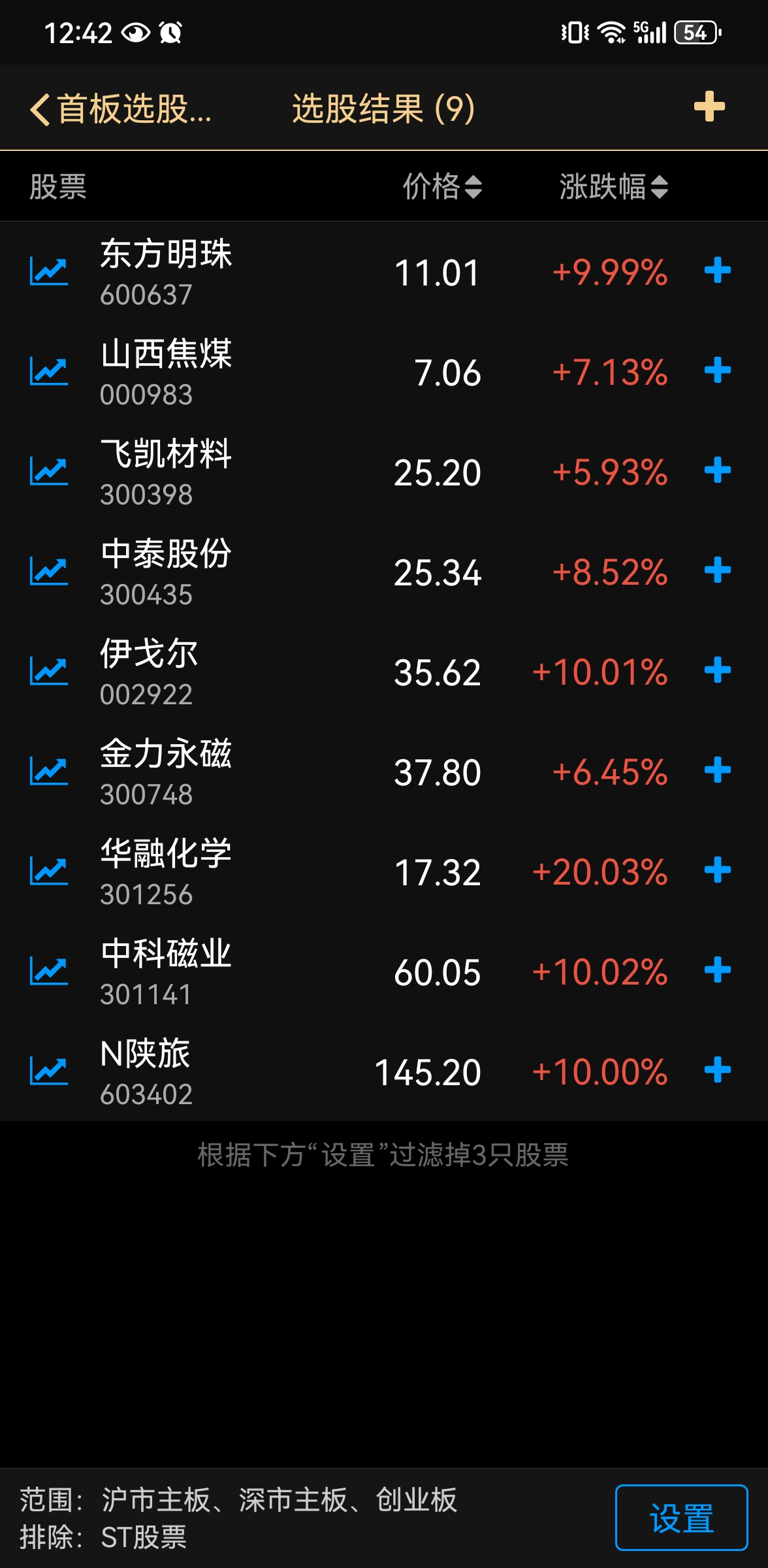Add all results with the gold plus icon
The height and width of the screenshot is (1568, 768).
click(709, 107)
